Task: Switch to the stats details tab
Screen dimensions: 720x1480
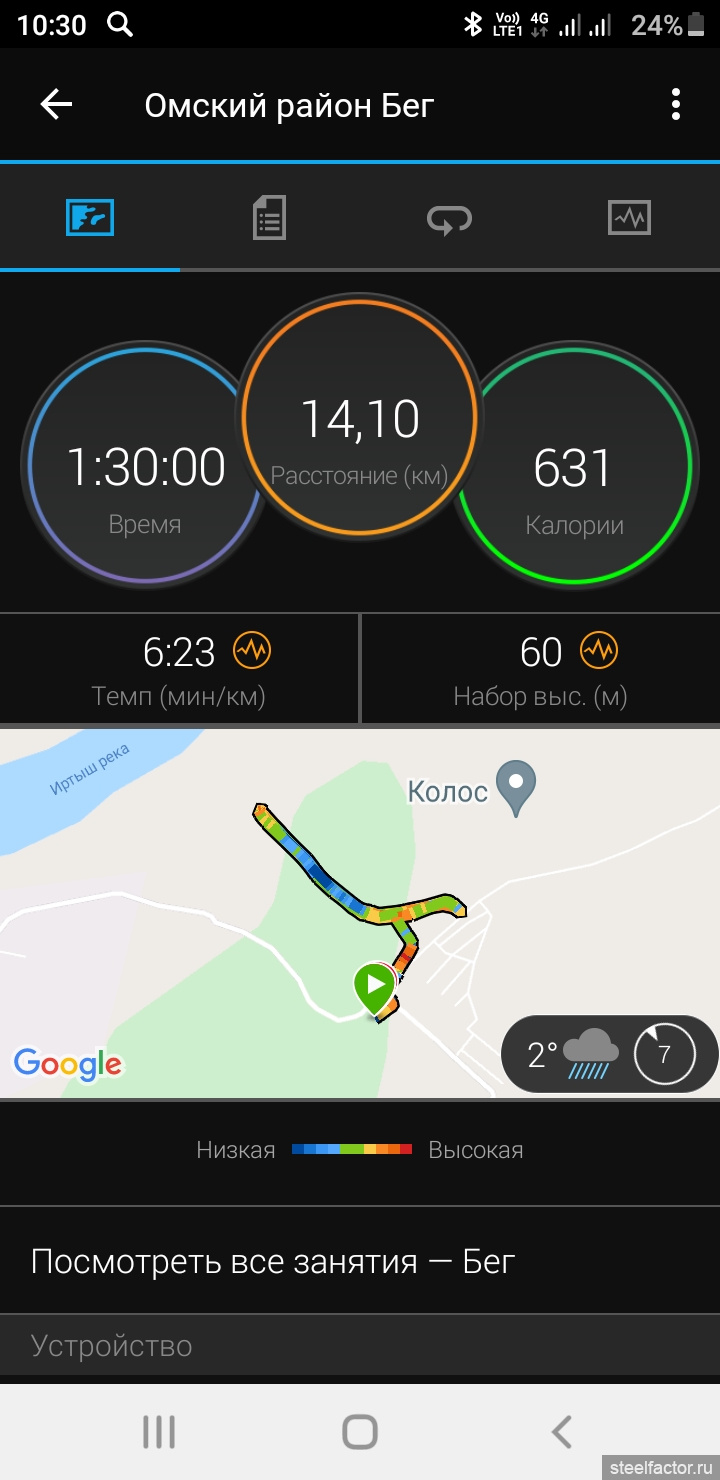Action: coord(269,217)
